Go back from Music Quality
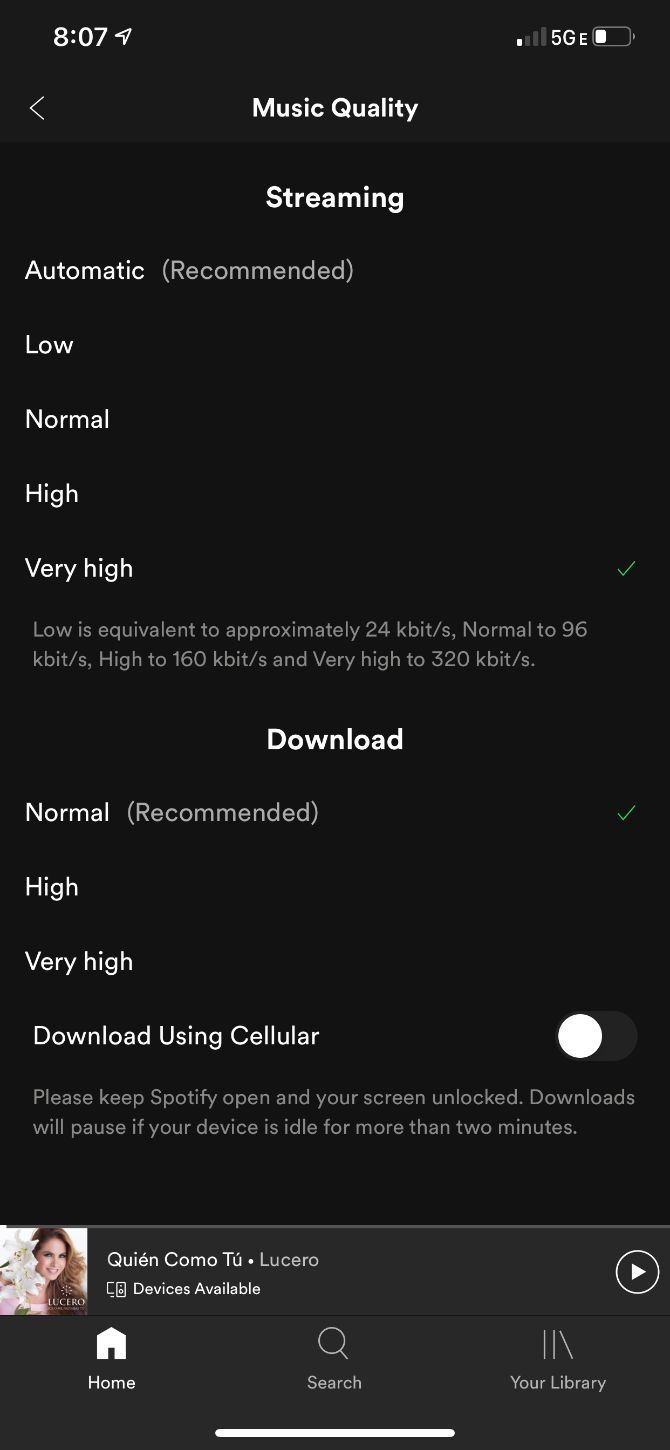The height and width of the screenshot is (1450, 670). click(37, 108)
